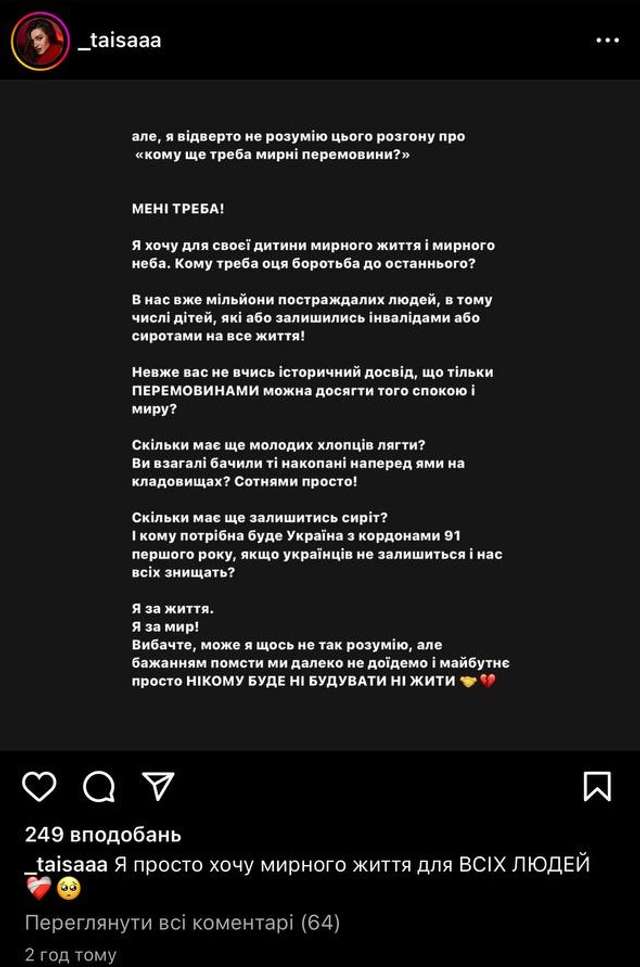Viewport: 640px width, 967px height.
Task: Like this post with the heart icon
Action: (40, 787)
